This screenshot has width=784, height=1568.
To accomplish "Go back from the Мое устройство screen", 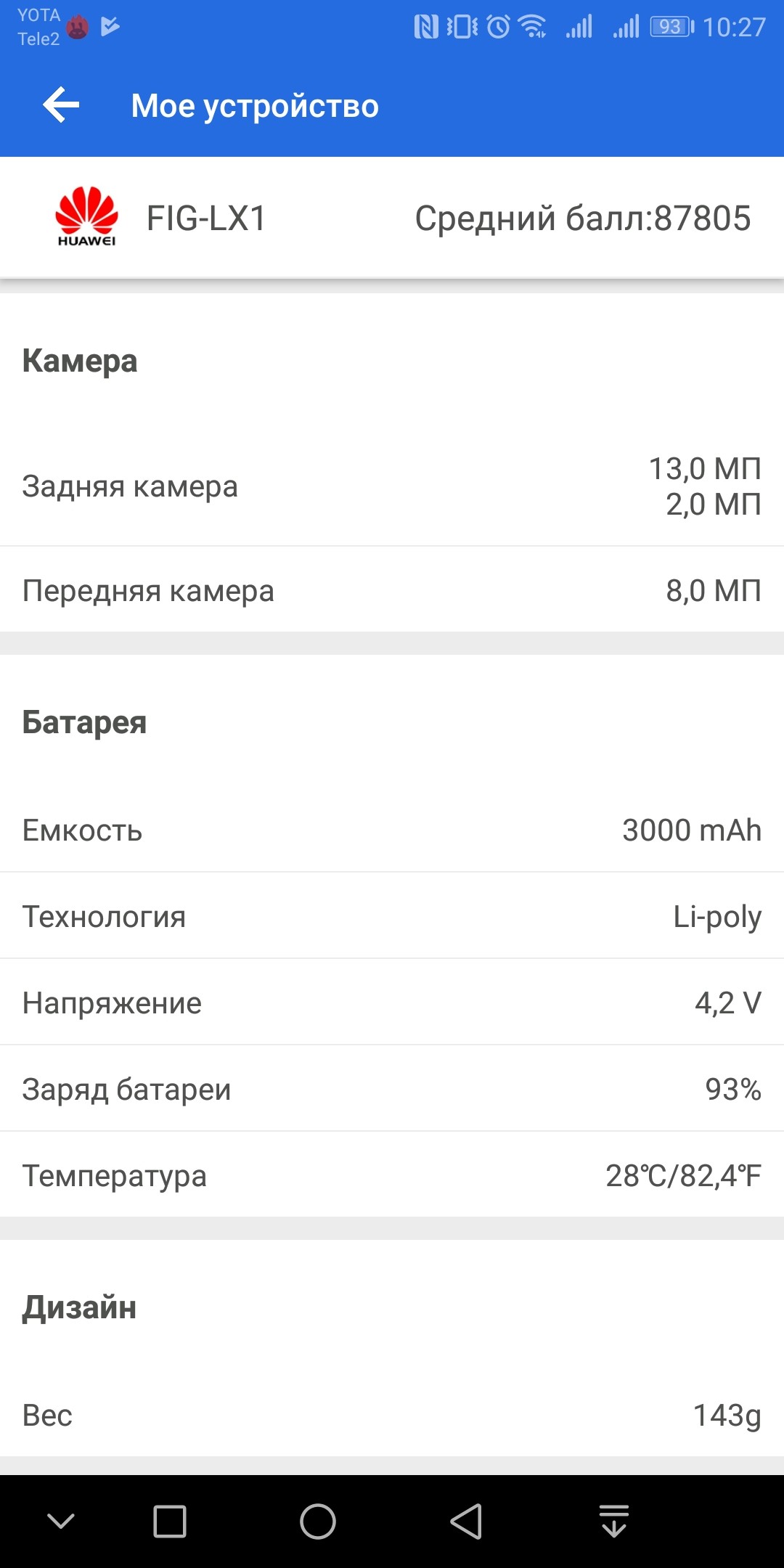I will click(x=61, y=106).
